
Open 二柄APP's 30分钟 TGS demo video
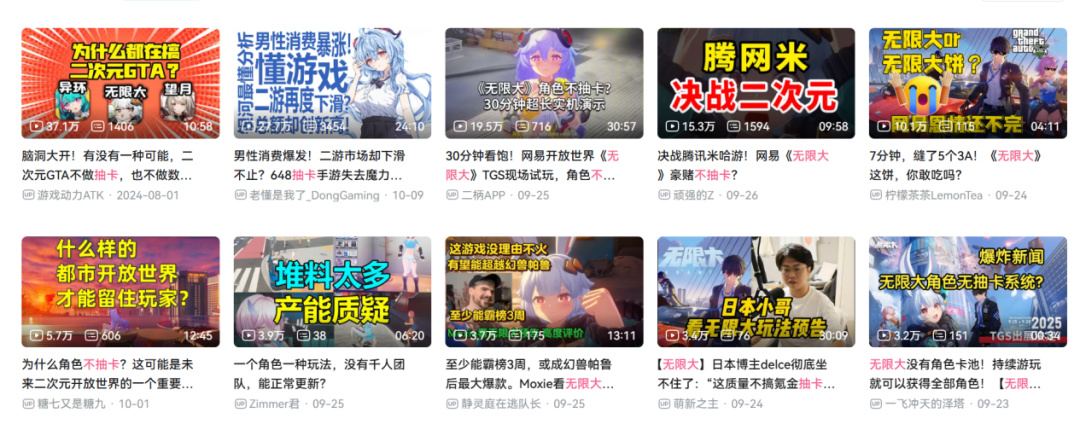coord(544,82)
